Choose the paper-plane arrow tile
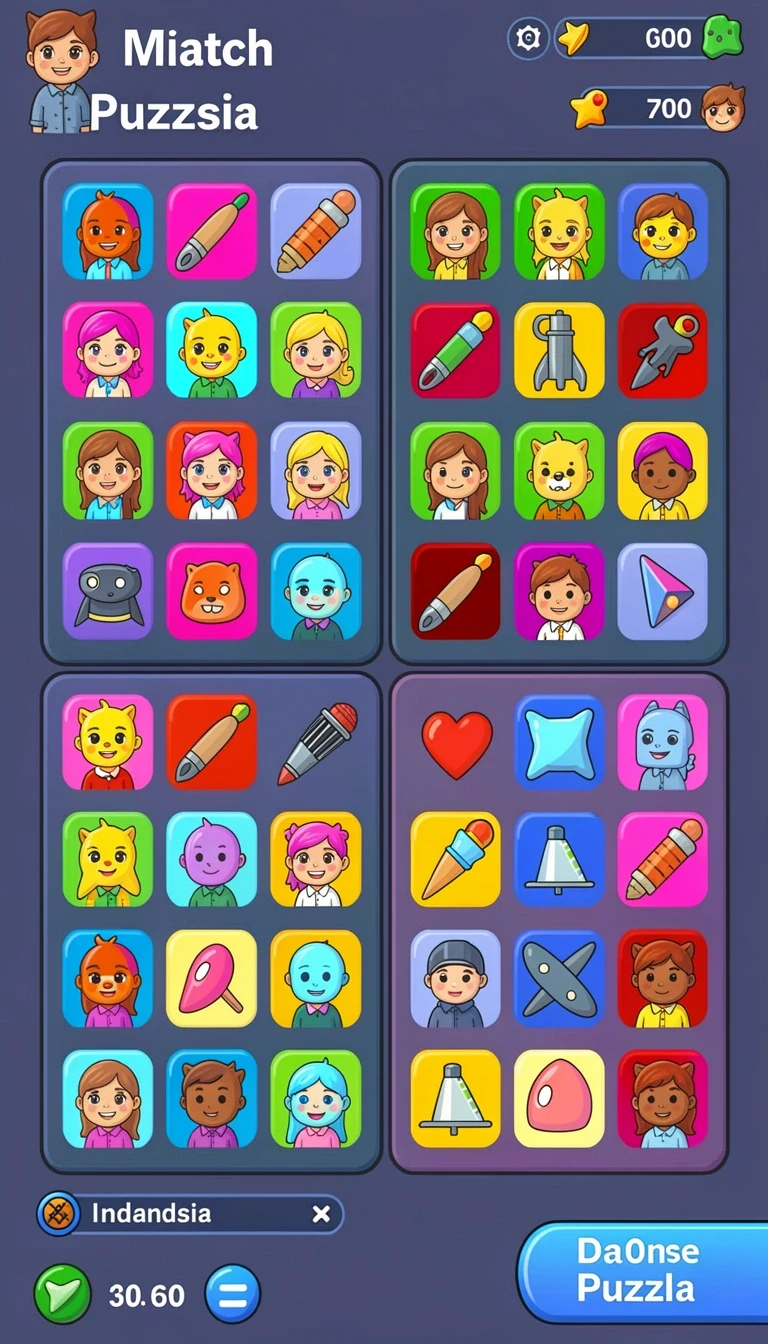768x1344 pixels. [x=662, y=592]
